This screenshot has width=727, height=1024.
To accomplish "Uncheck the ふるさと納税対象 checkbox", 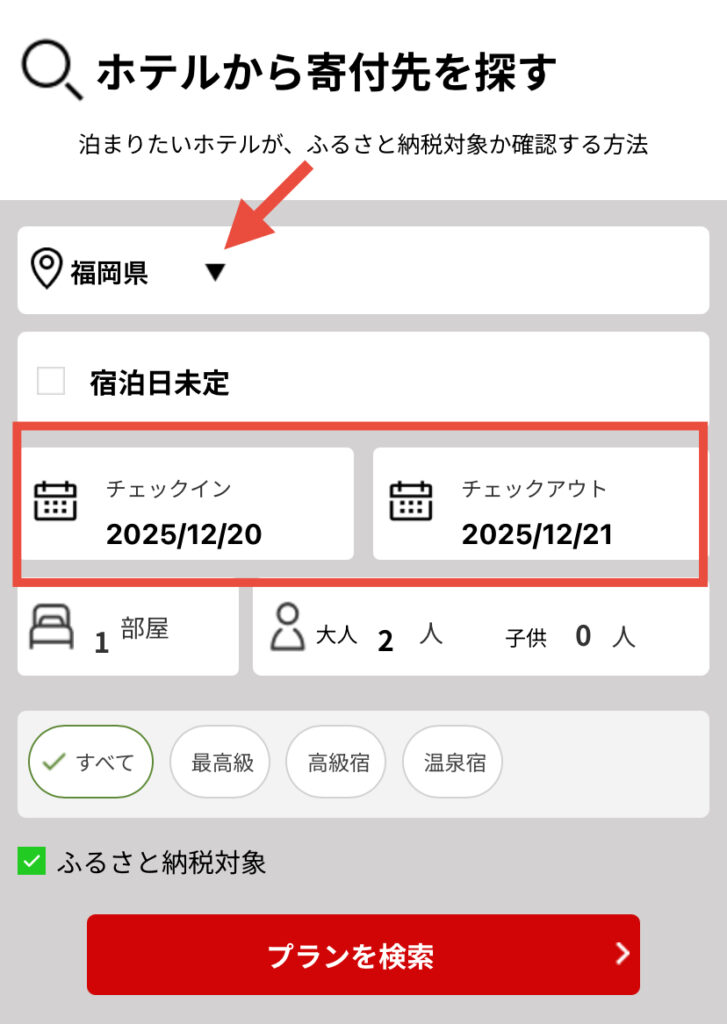I will pyautogui.click(x=32, y=861).
